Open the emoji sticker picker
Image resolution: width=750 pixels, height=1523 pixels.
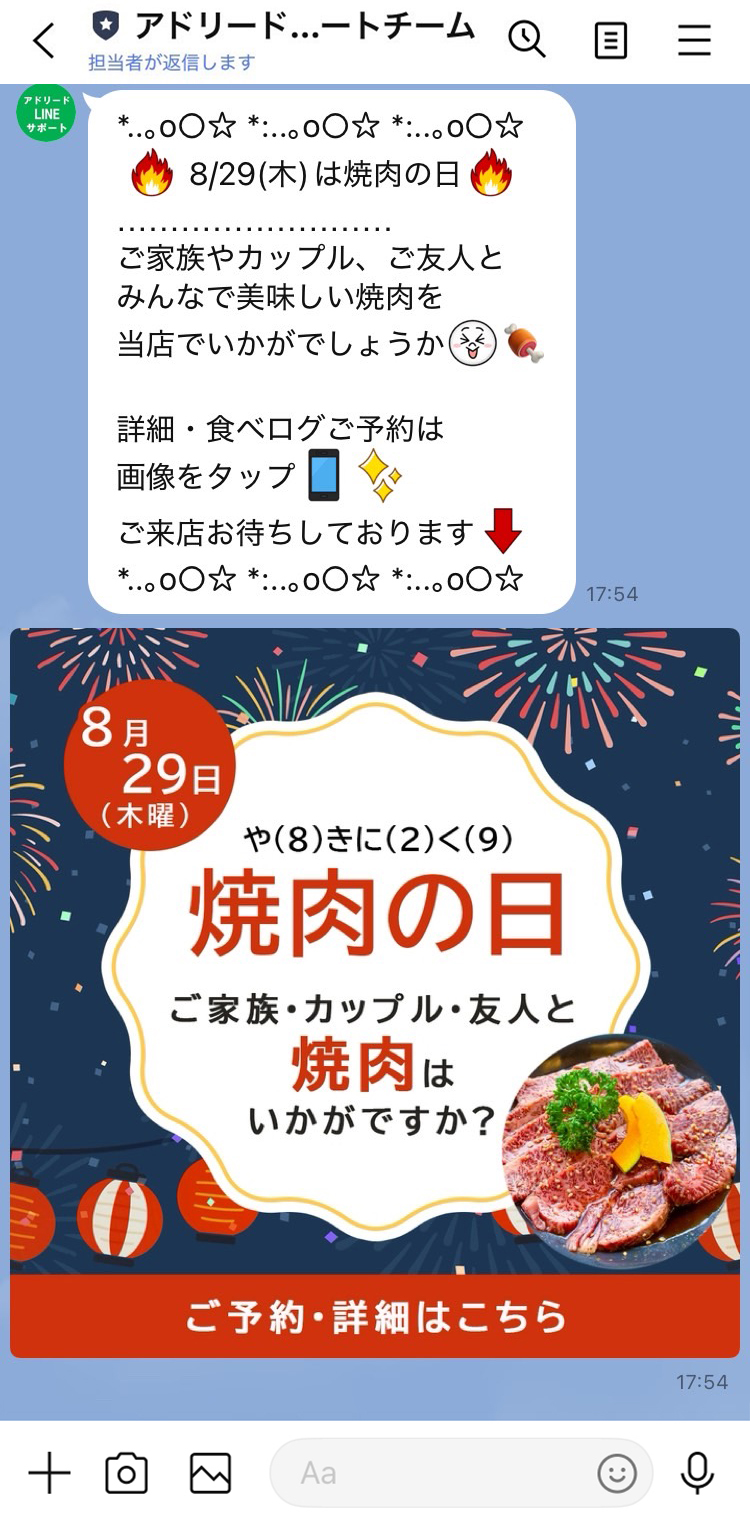point(617,1473)
